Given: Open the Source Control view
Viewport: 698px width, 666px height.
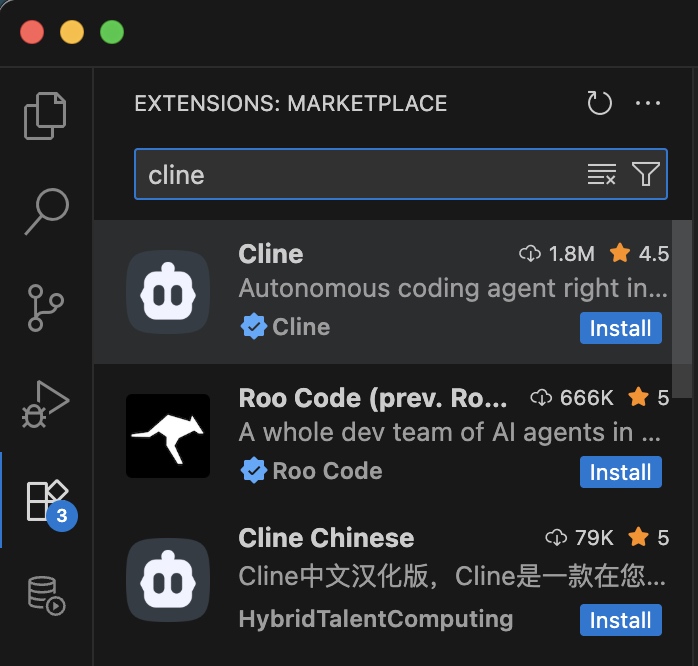Looking at the screenshot, I should coord(46,306).
